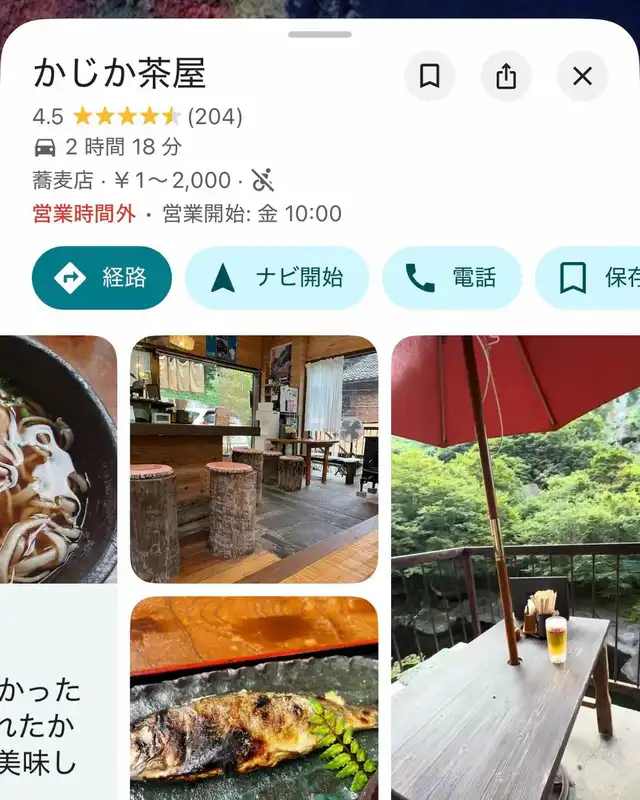Call the shop via 電話
The image size is (640, 800).
coord(452,278)
